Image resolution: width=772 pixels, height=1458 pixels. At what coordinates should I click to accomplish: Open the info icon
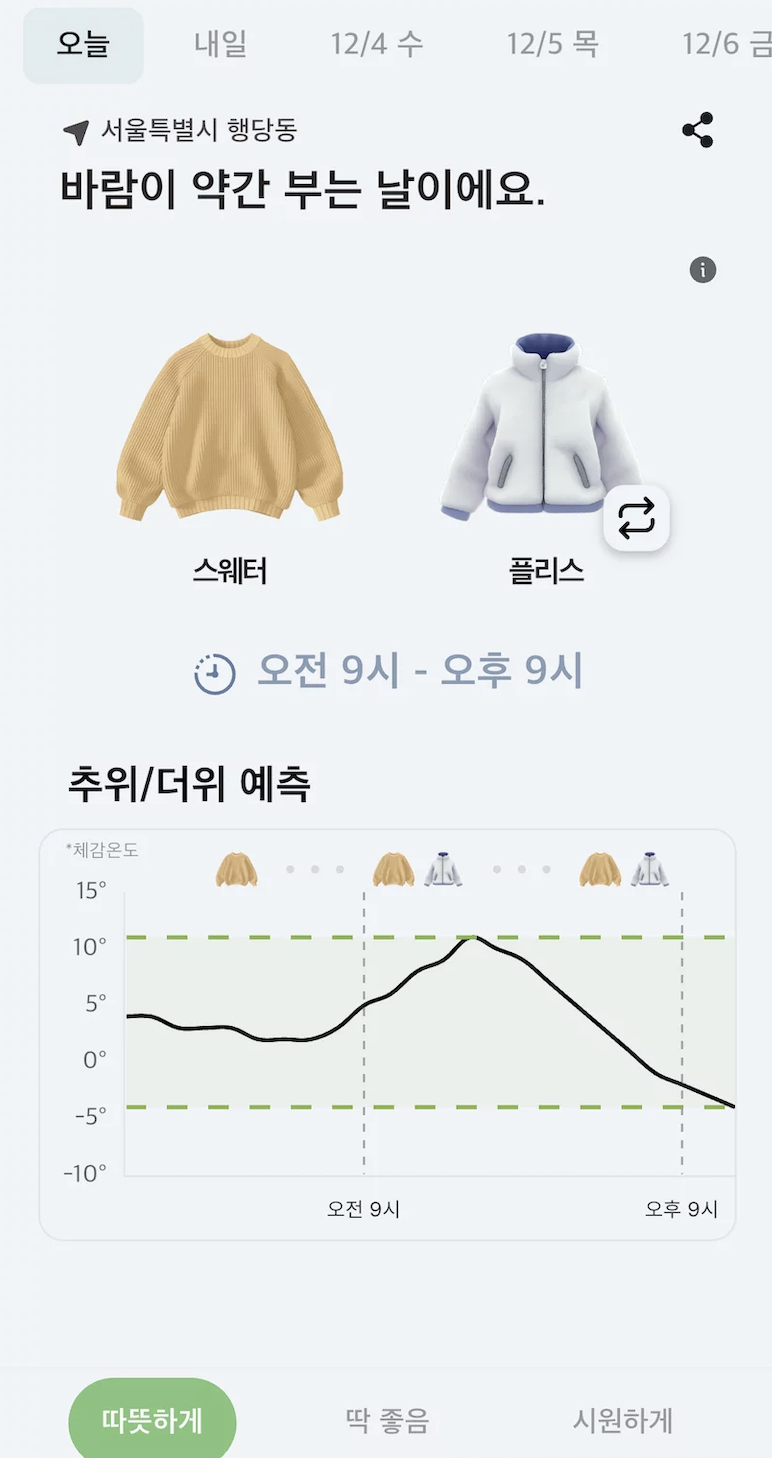point(703,270)
